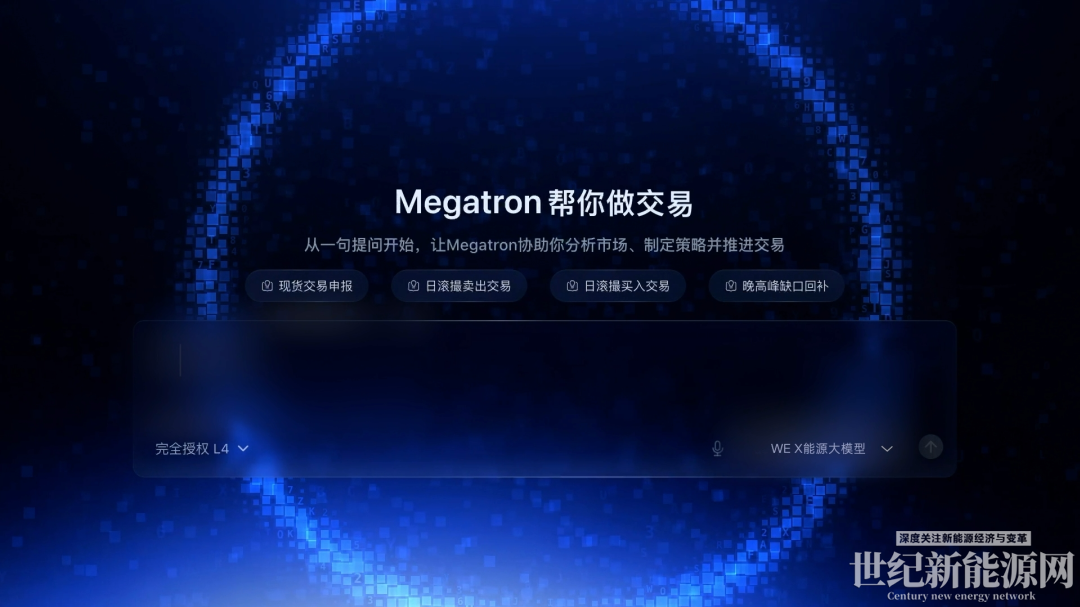Open the WE X能源大模型 model selector
Screen dimensions: 1080x607
pyautogui.click(x=831, y=449)
